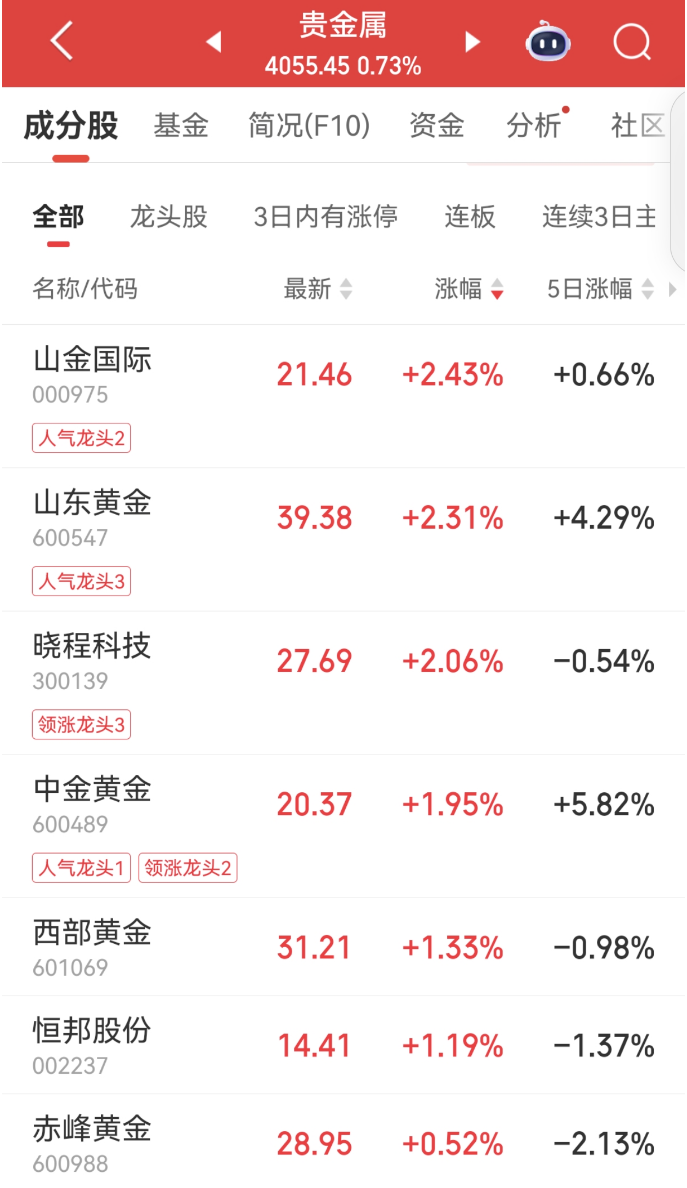Open 中金黄金 stock details

coord(92,789)
